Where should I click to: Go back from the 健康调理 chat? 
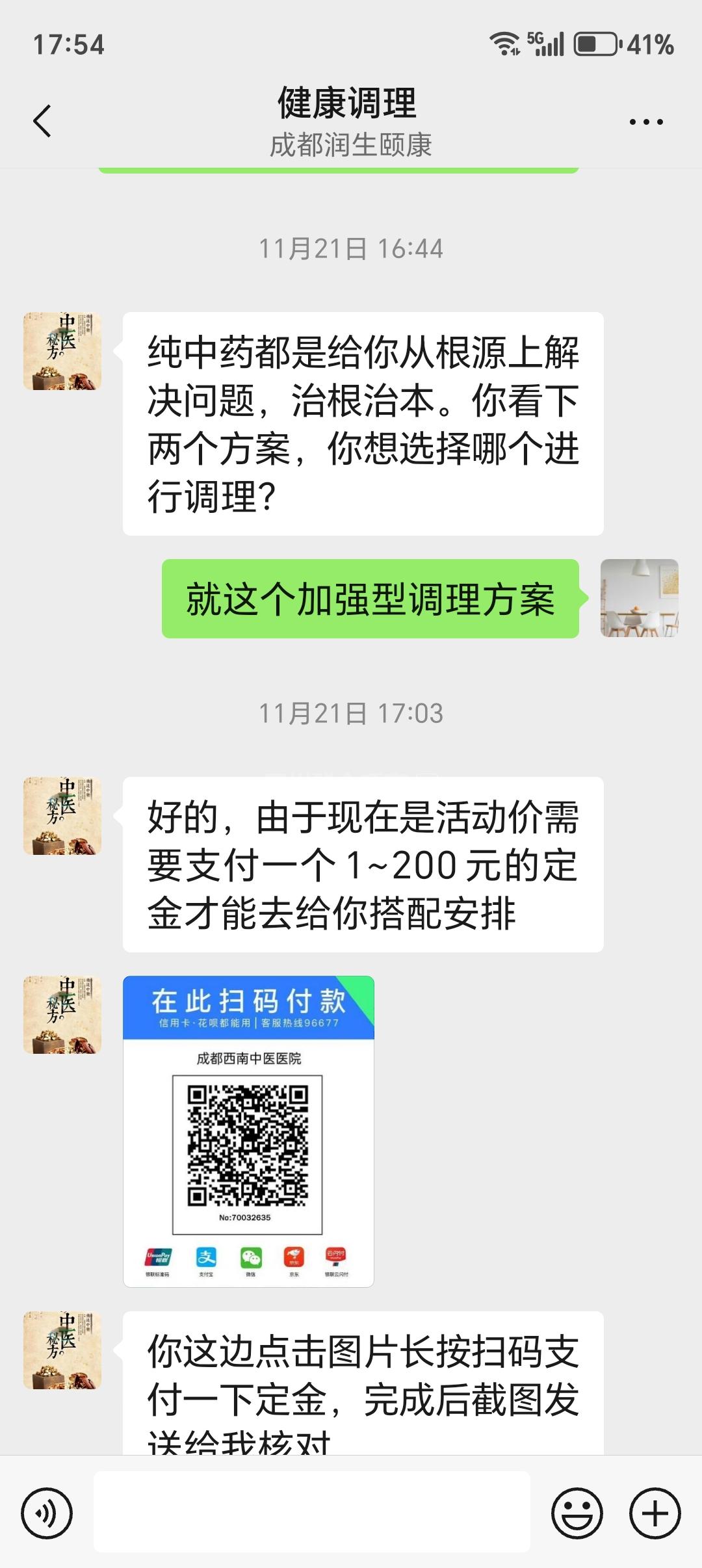42,121
